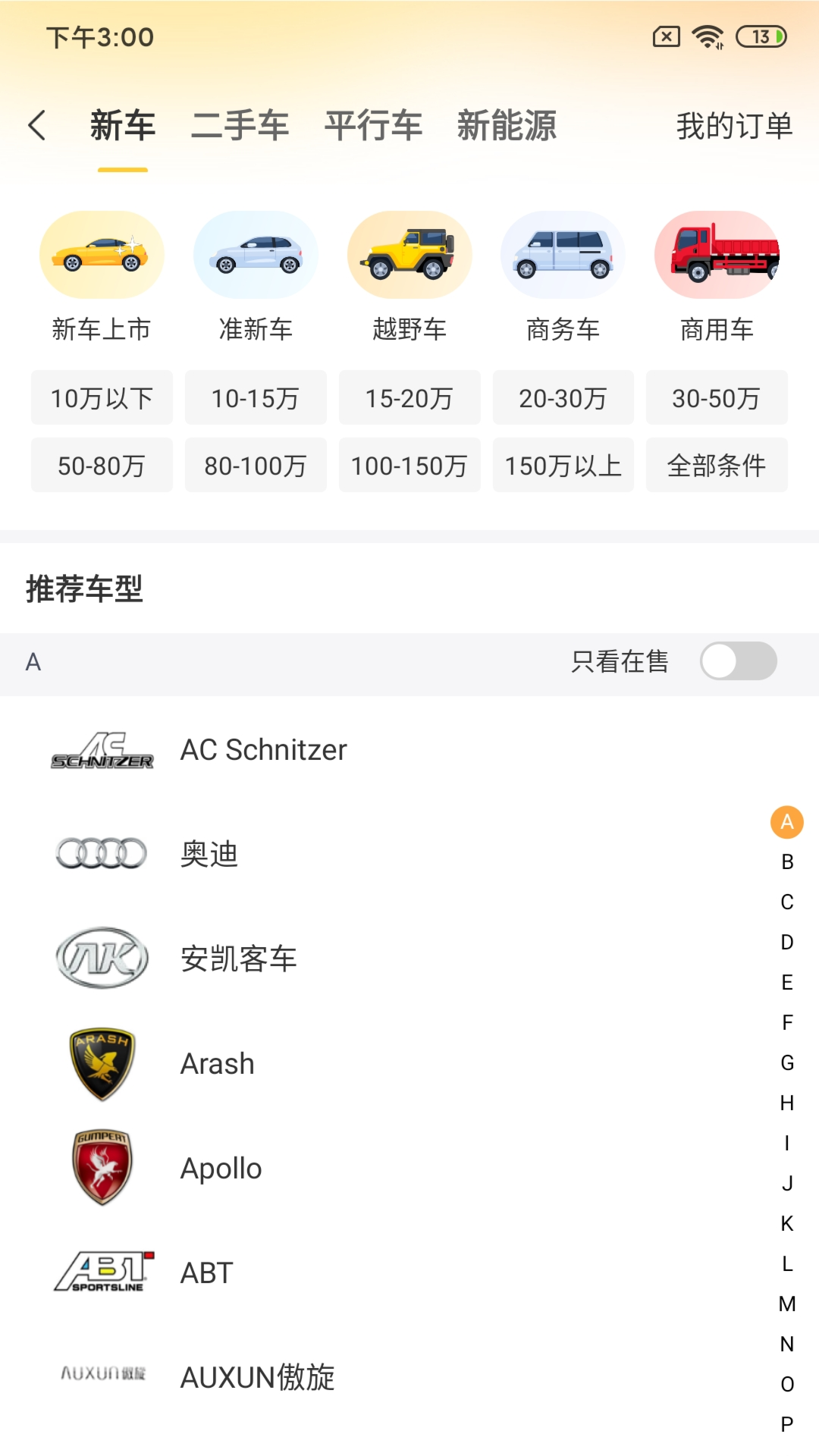Select the Wi-Fi status indicator
Screen dimensions: 819x1456
(708, 35)
